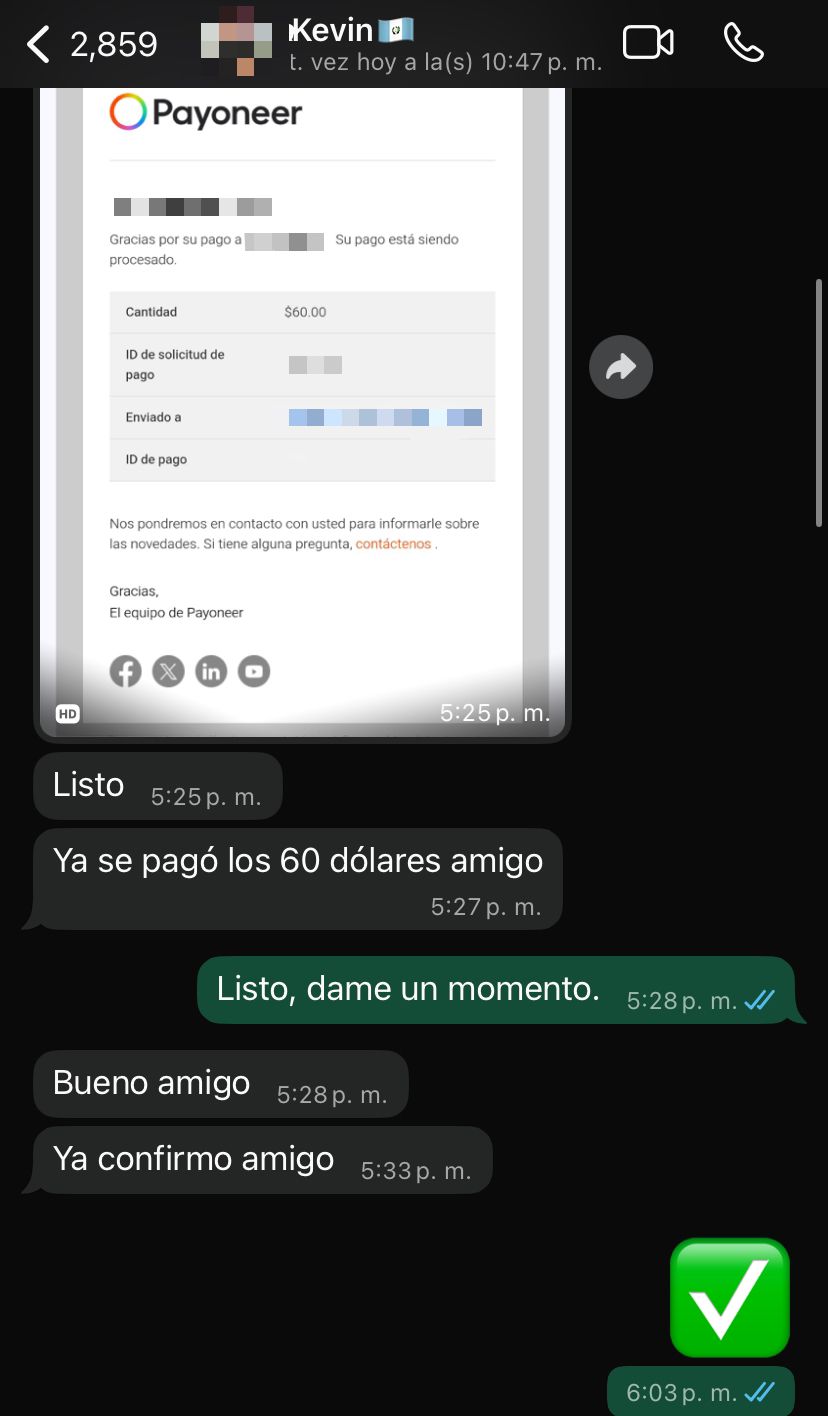
Task: Tap the HD badge on the shared image
Action: (x=66, y=713)
